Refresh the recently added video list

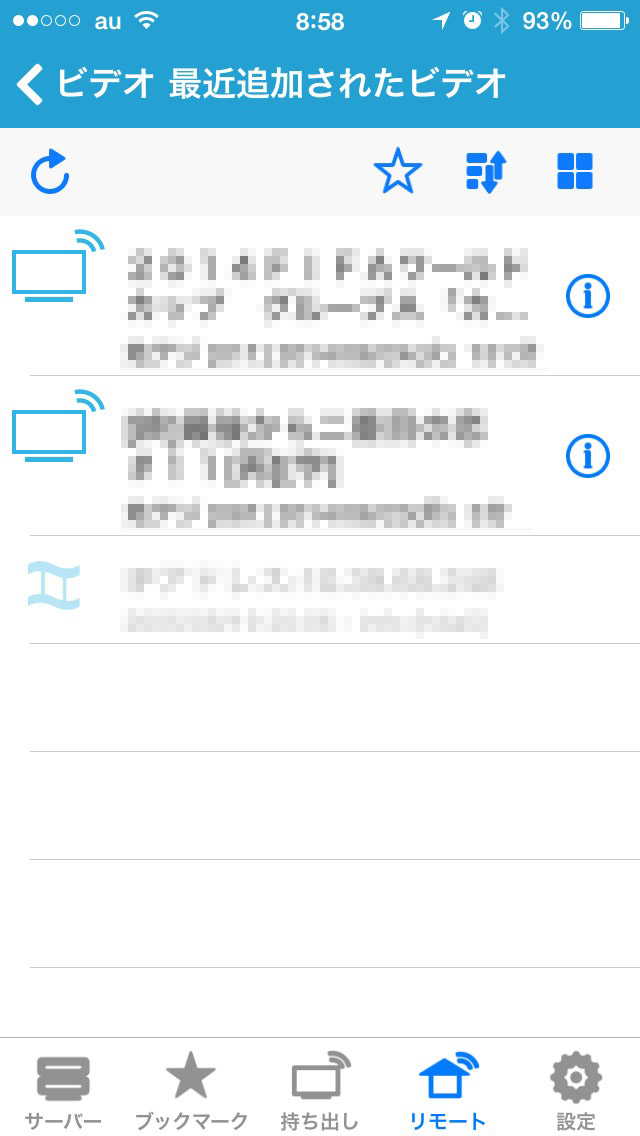(49, 172)
